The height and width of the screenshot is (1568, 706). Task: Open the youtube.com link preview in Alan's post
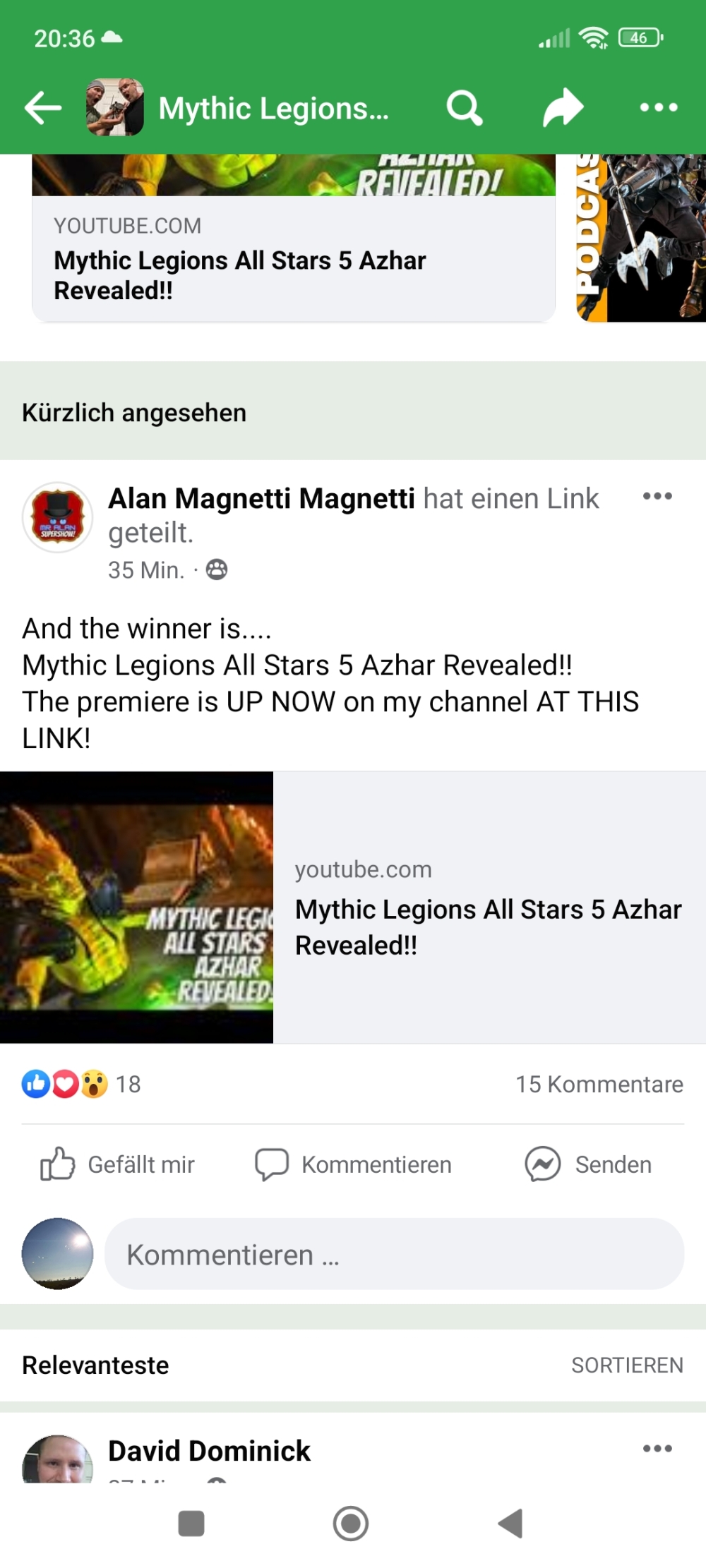pyautogui.click(x=353, y=907)
